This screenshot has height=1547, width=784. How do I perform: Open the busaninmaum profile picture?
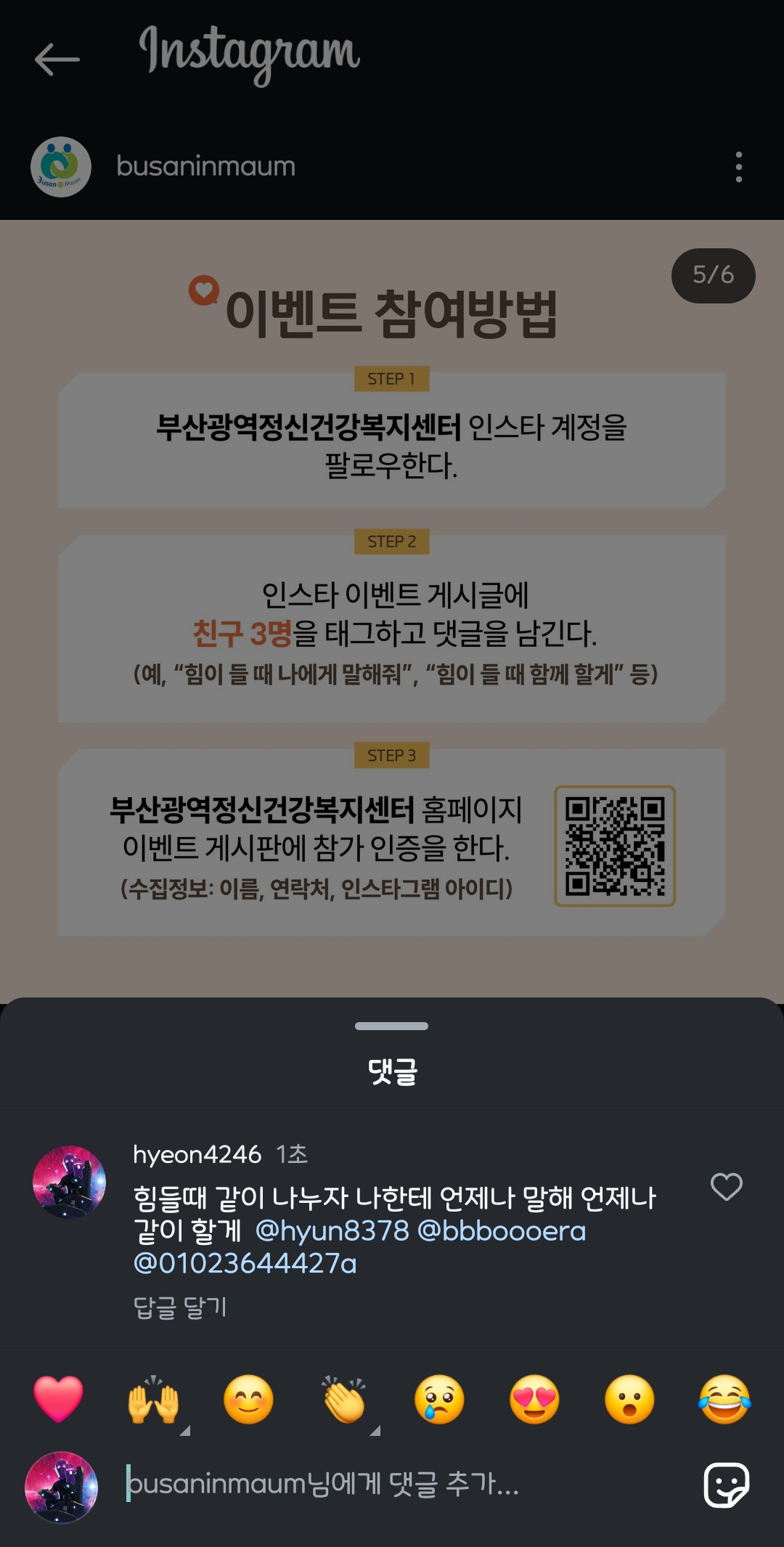61,167
